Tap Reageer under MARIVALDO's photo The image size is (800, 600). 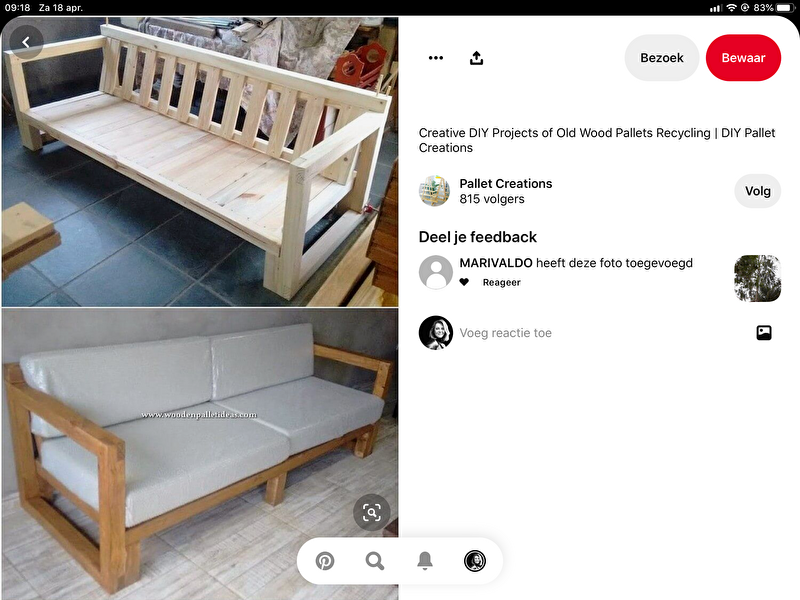click(501, 283)
